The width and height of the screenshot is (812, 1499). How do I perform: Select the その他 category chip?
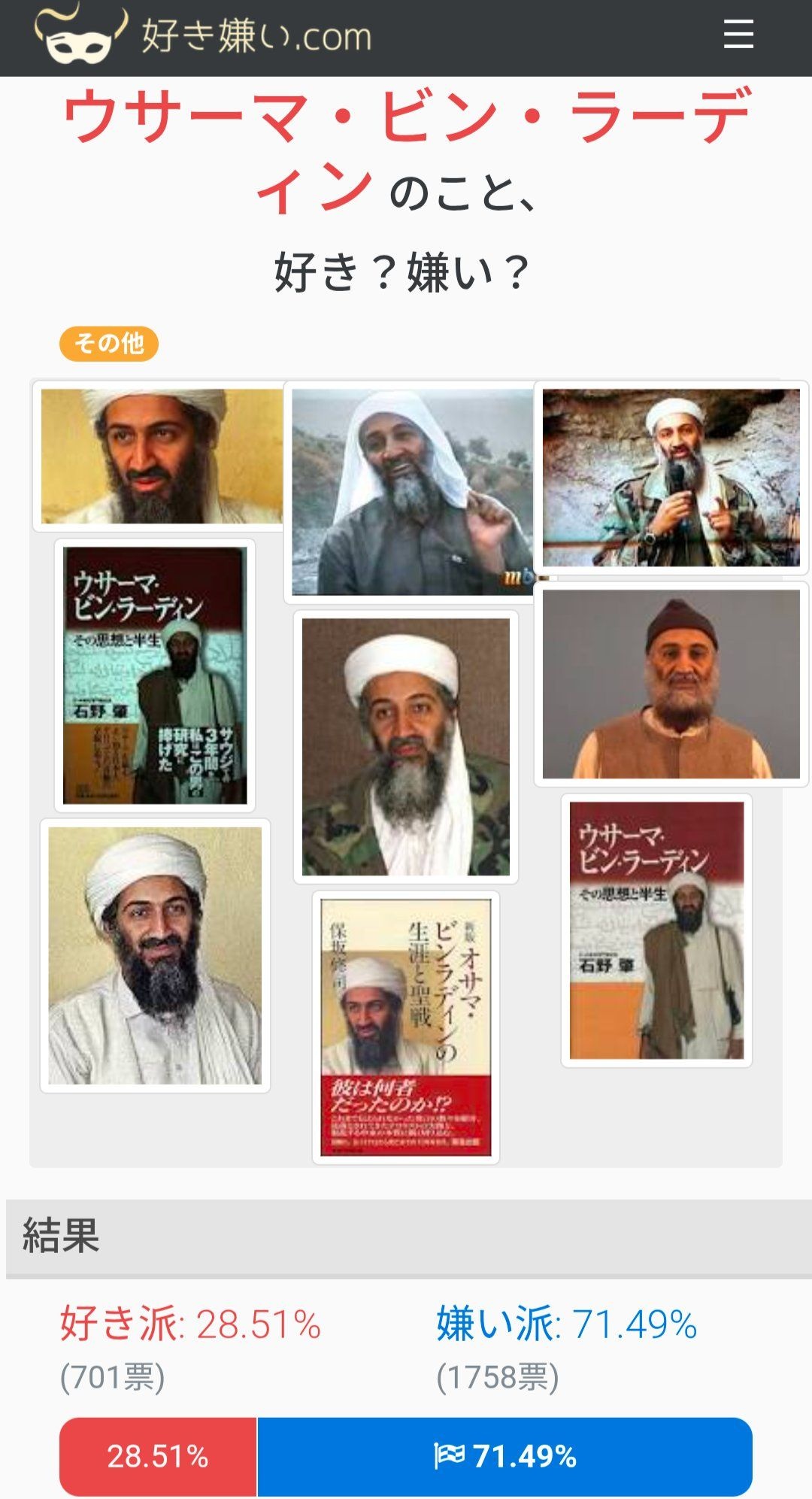pos(109,344)
